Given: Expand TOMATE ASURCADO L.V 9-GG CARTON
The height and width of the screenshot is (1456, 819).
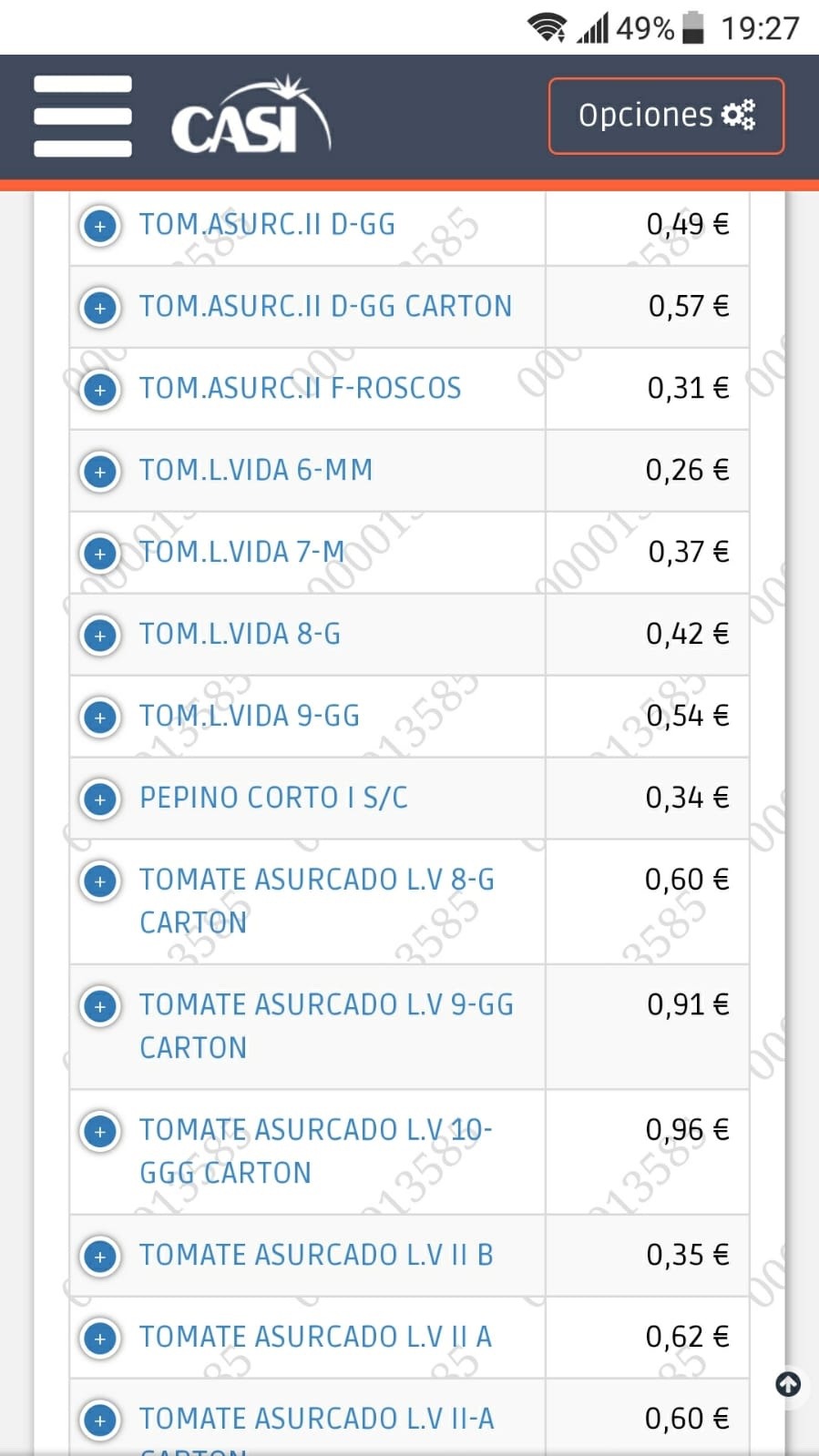Looking at the screenshot, I should (x=100, y=1006).
